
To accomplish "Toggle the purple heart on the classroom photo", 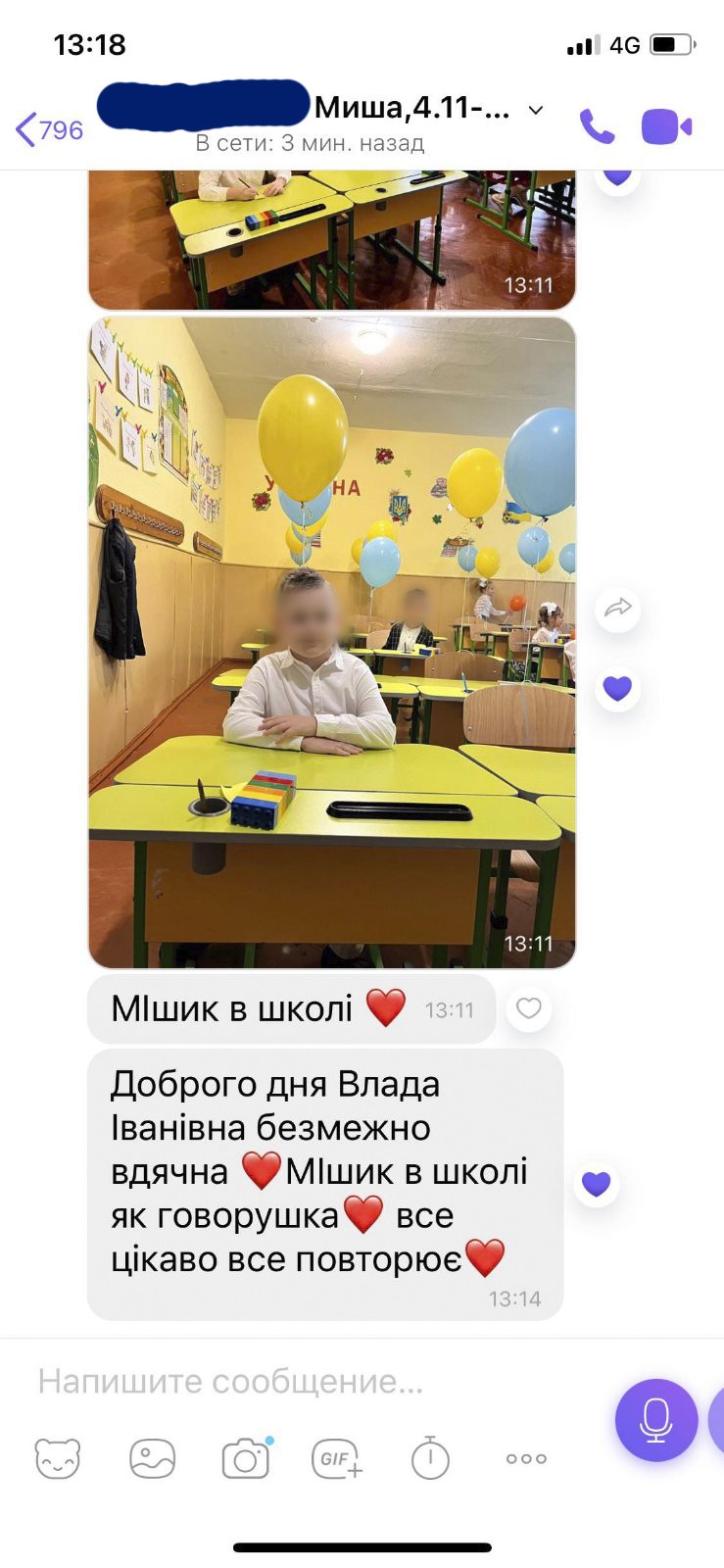I will coord(617,688).
